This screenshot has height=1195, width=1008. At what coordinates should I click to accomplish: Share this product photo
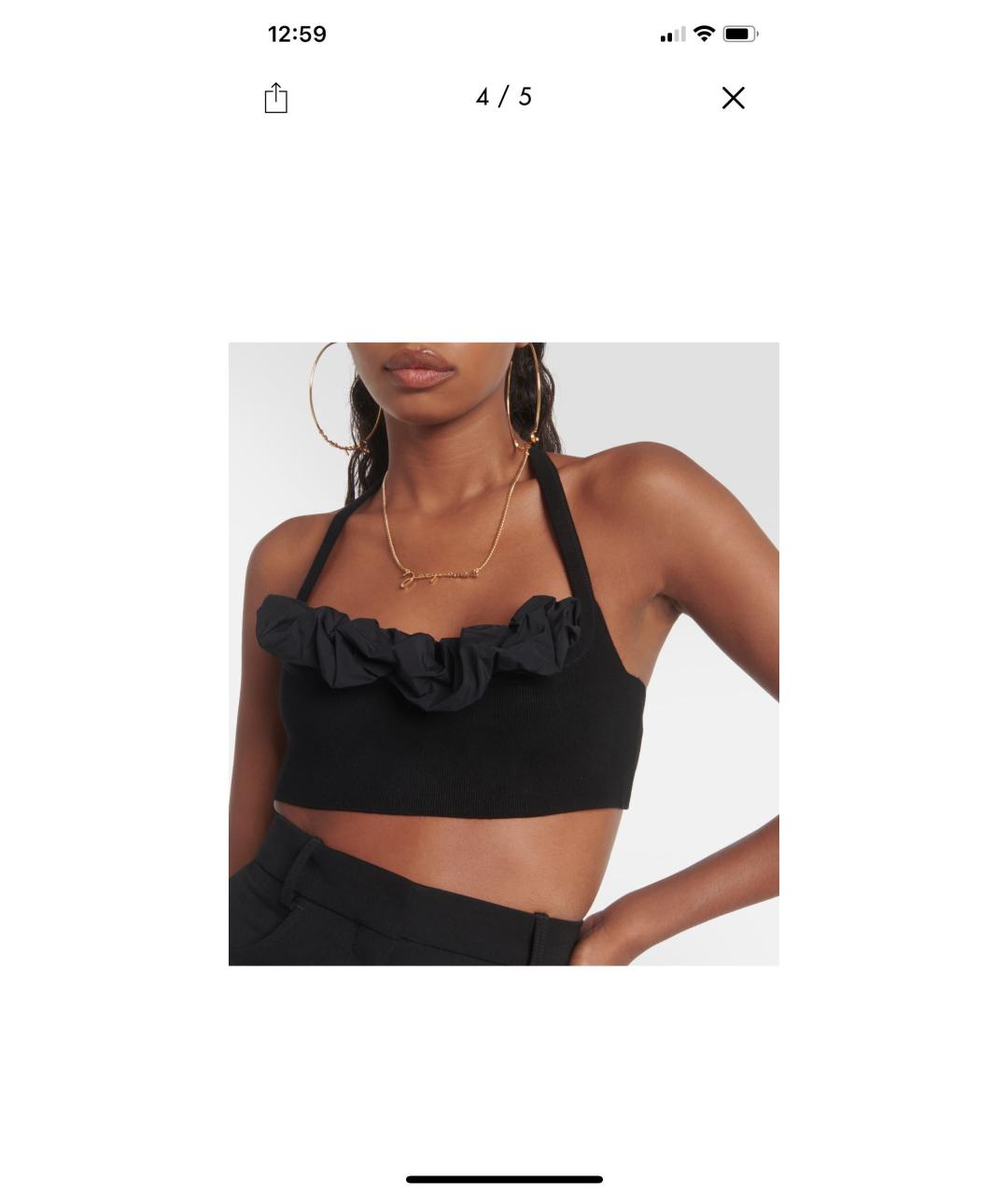pos(275,98)
